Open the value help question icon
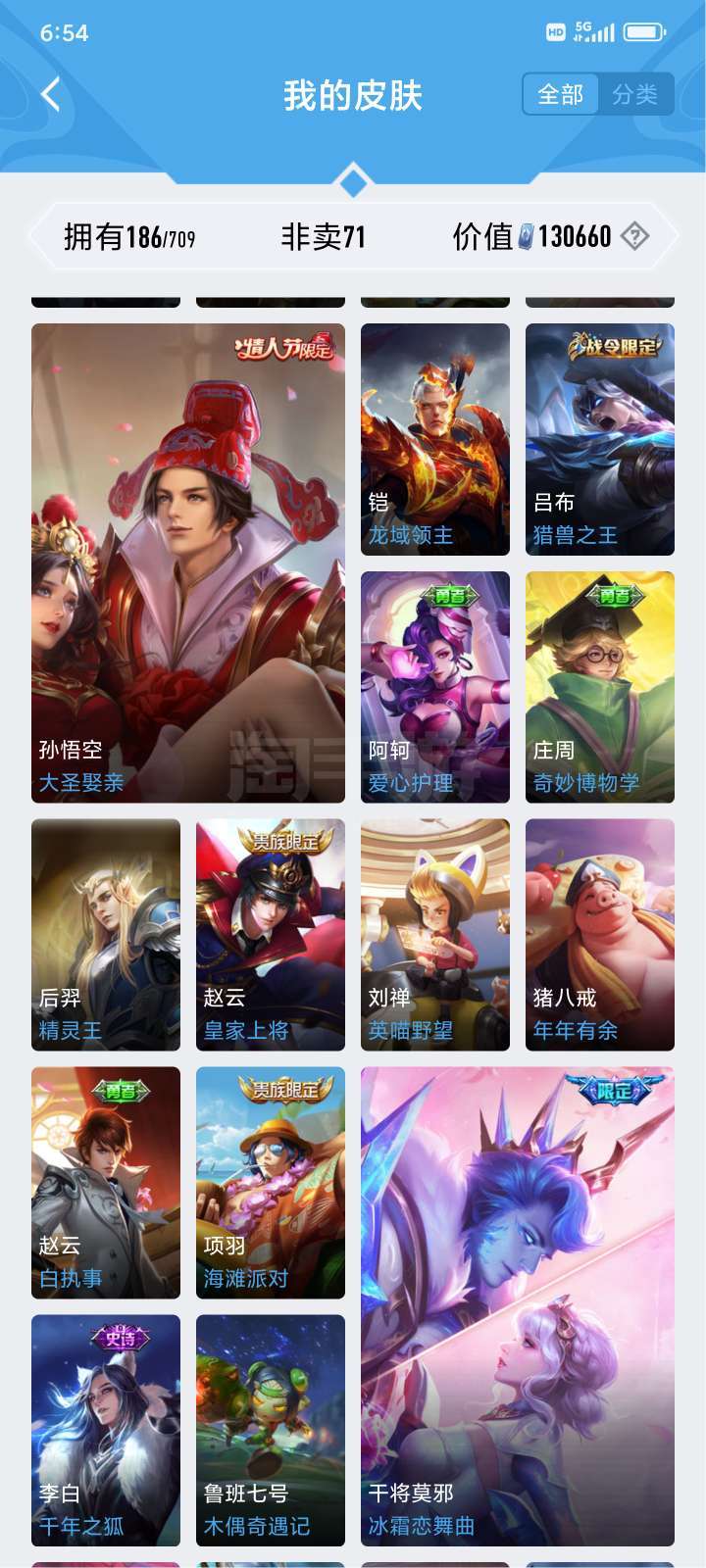 (635, 236)
